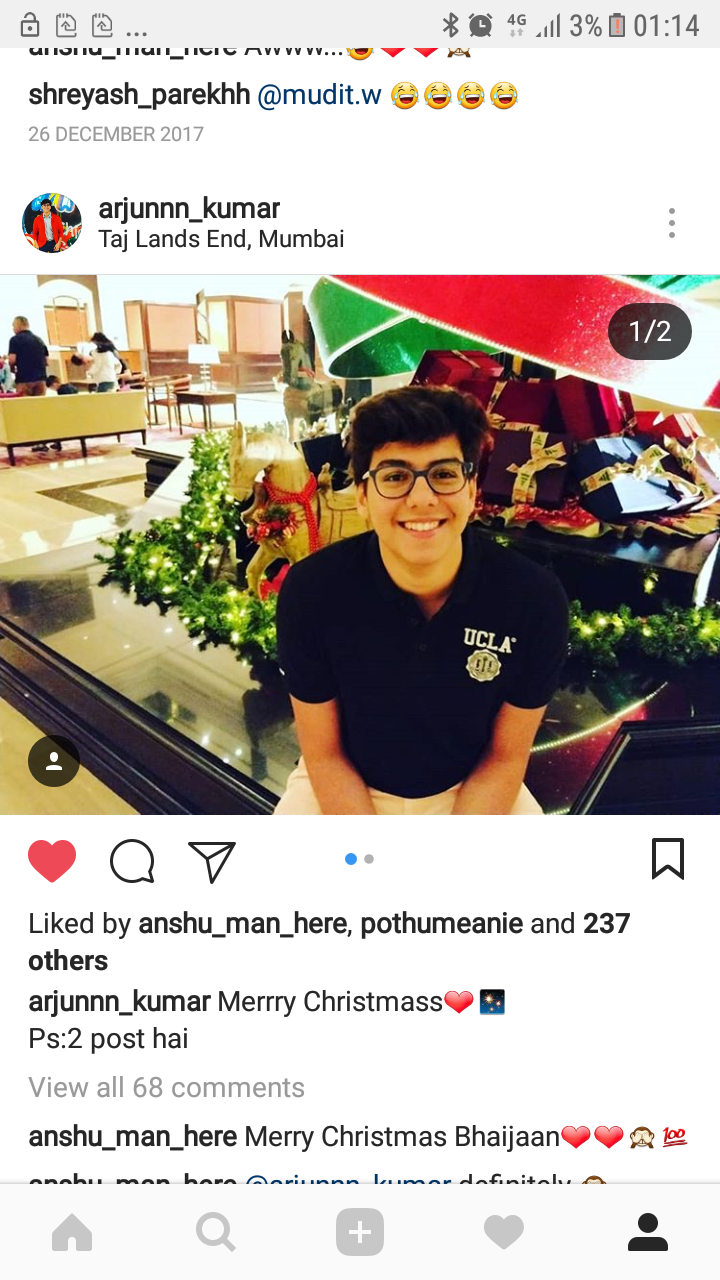Image resolution: width=720 pixels, height=1280 pixels.
Task: Open shreyash_parekhh's profile from the comment
Action: [139, 96]
